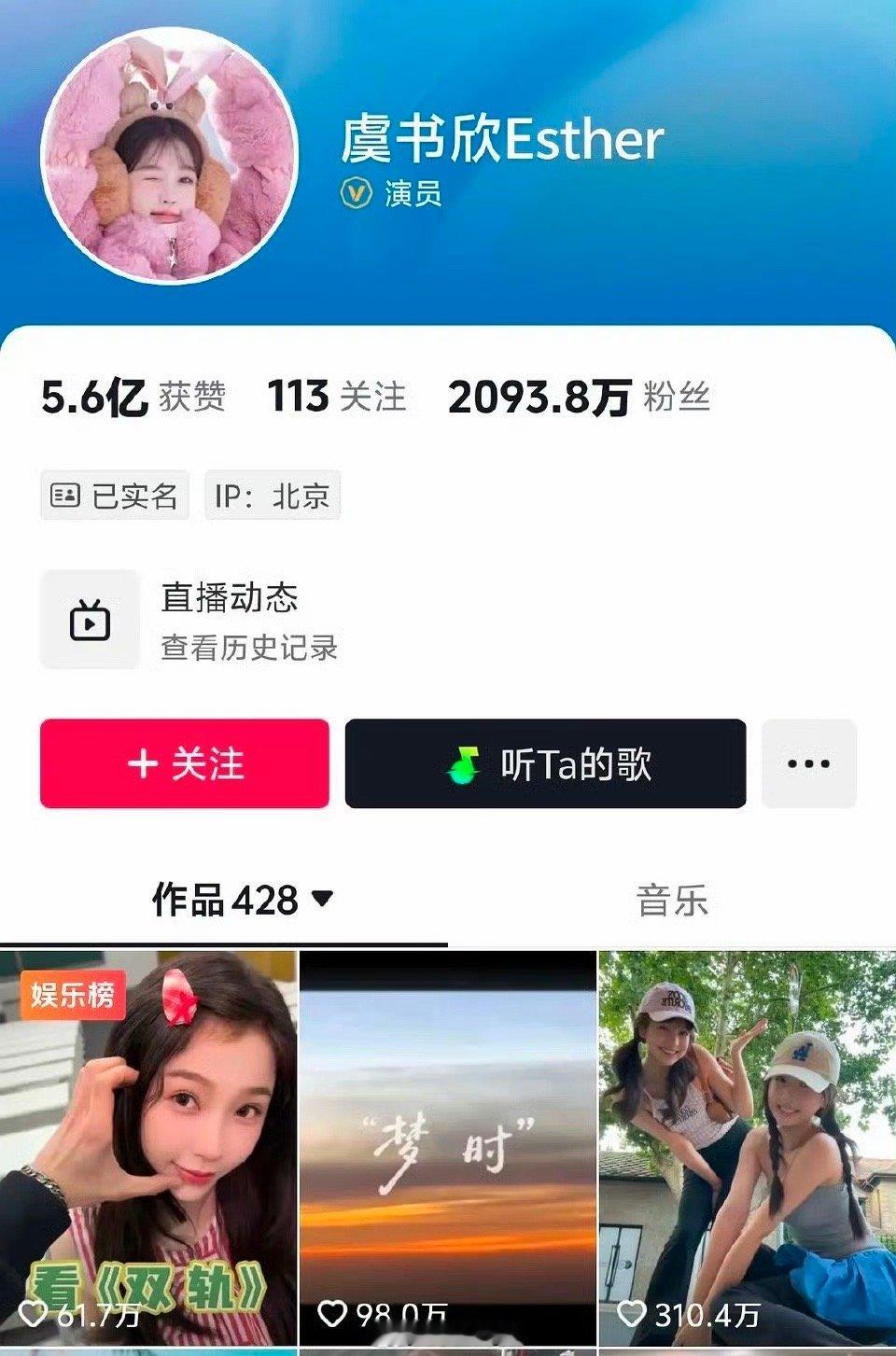This screenshot has width=896, height=1356.
Task: Click the 听Ta的歌 listen button
Action: pyautogui.click(x=544, y=765)
